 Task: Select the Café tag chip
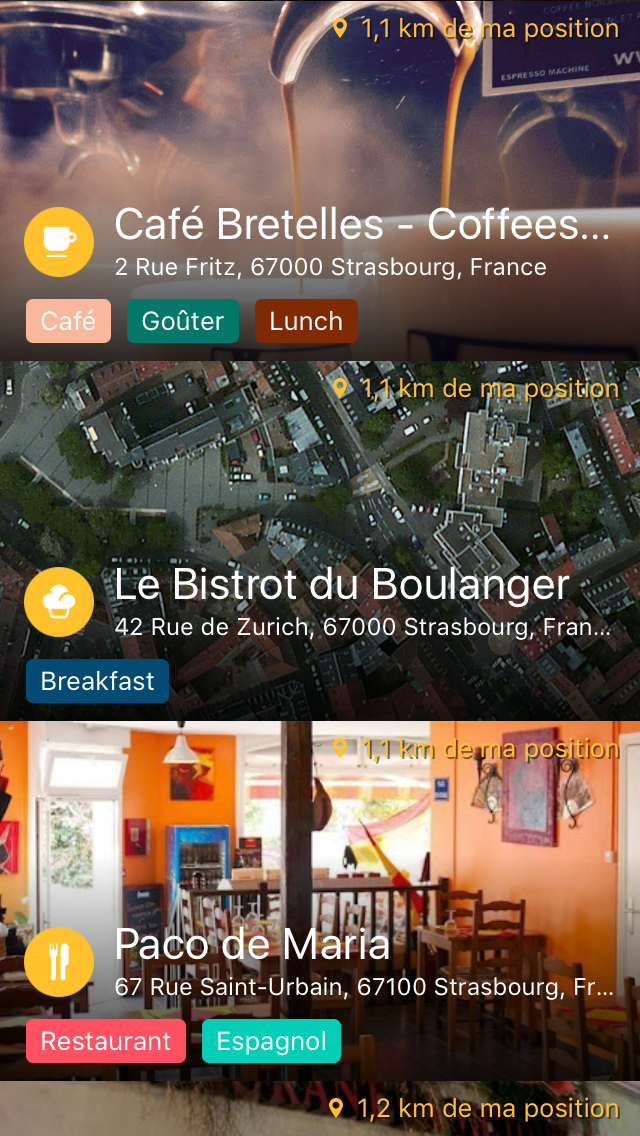pos(68,321)
